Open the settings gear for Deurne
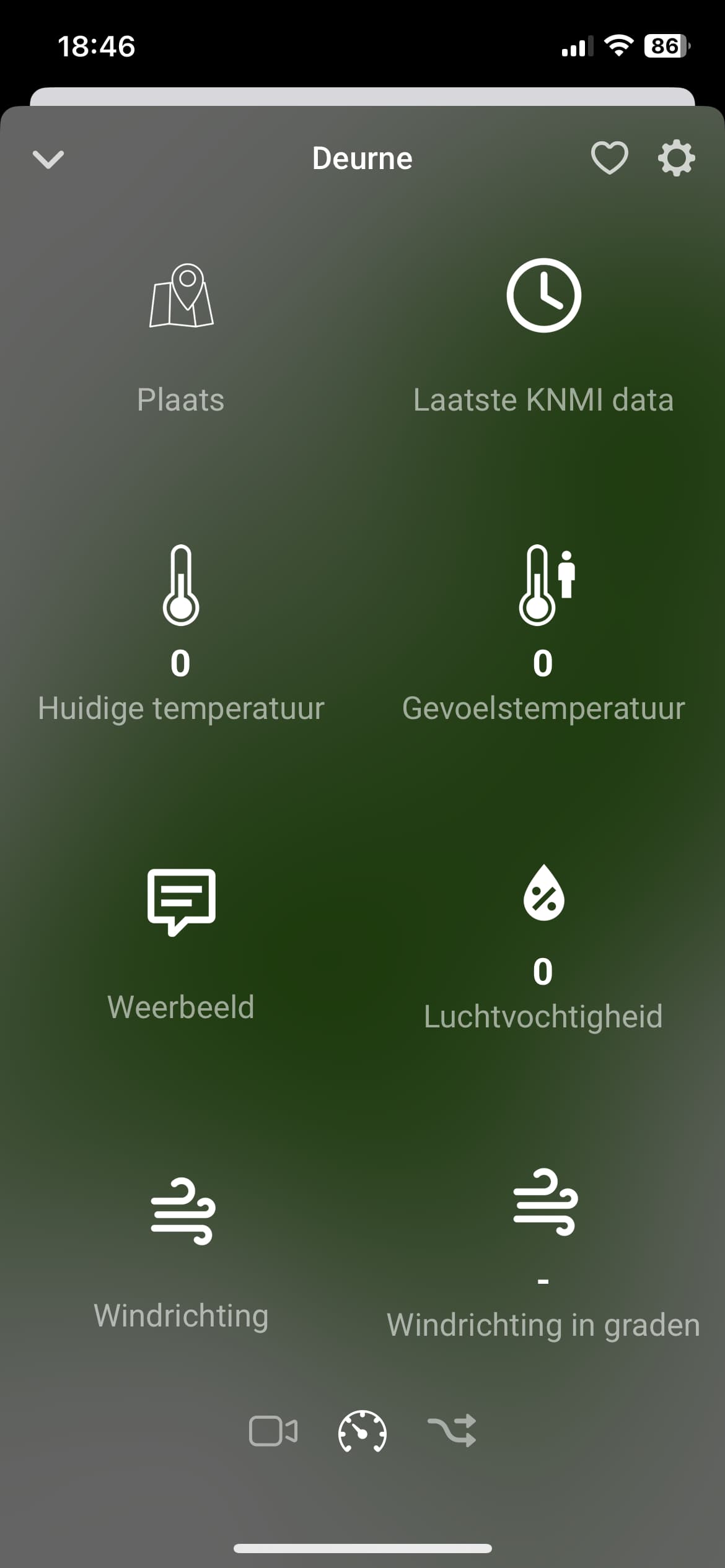 click(x=676, y=158)
